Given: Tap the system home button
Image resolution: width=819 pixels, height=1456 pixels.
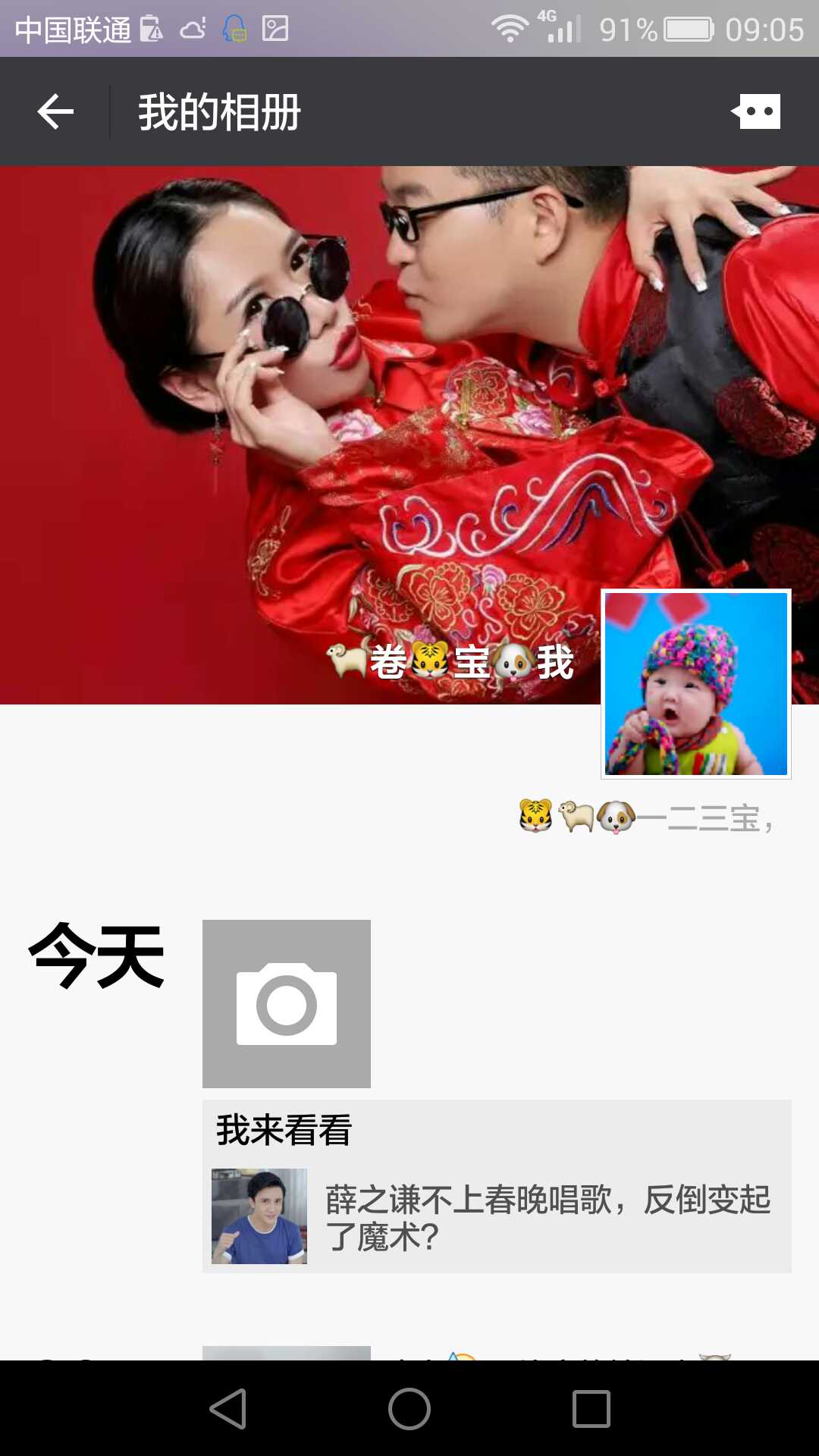Looking at the screenshot, I should pos(409,1409).
